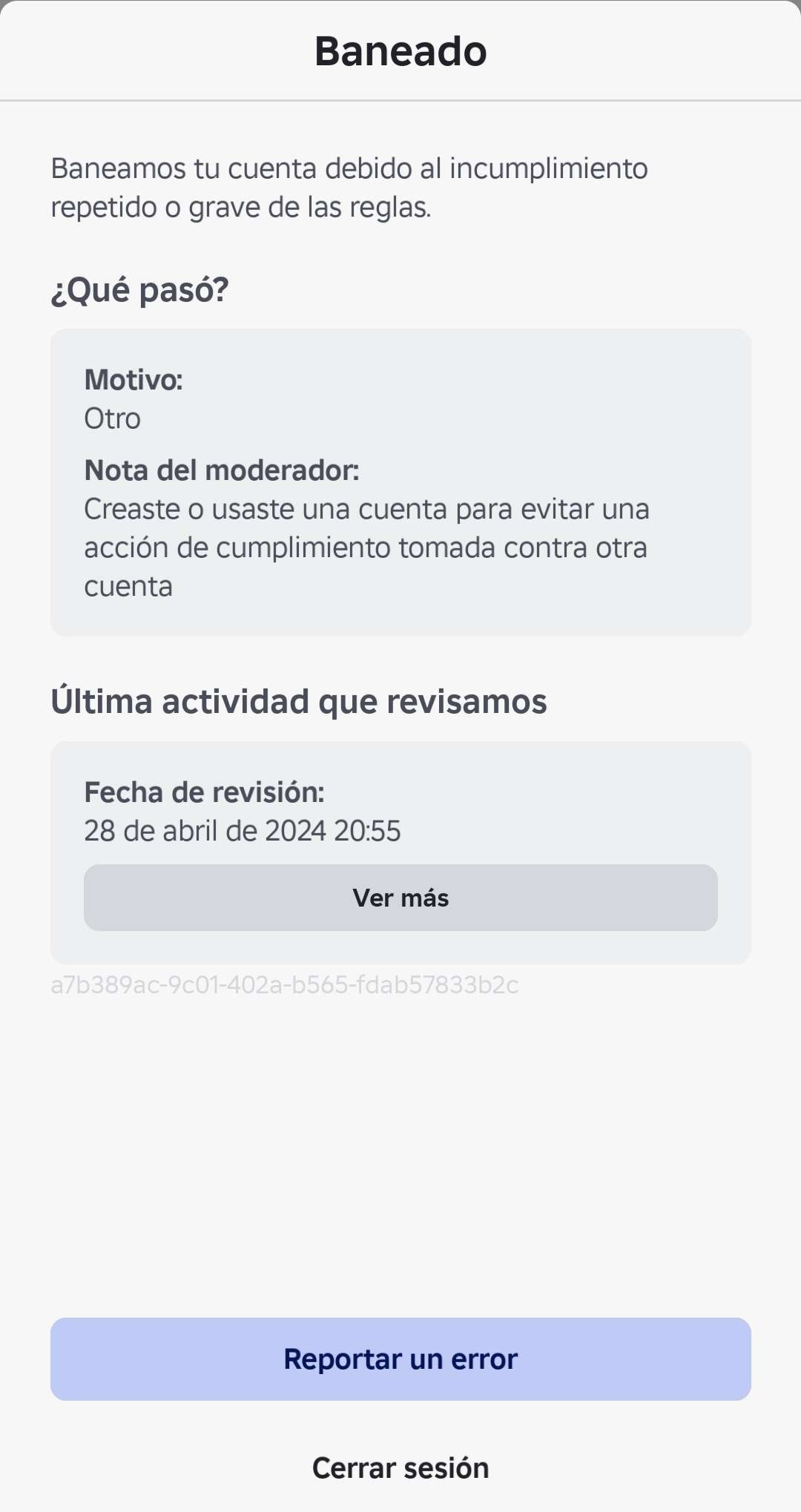
Task: Tap Cerrar sesión to log out
Action: tap(400, 1468)
